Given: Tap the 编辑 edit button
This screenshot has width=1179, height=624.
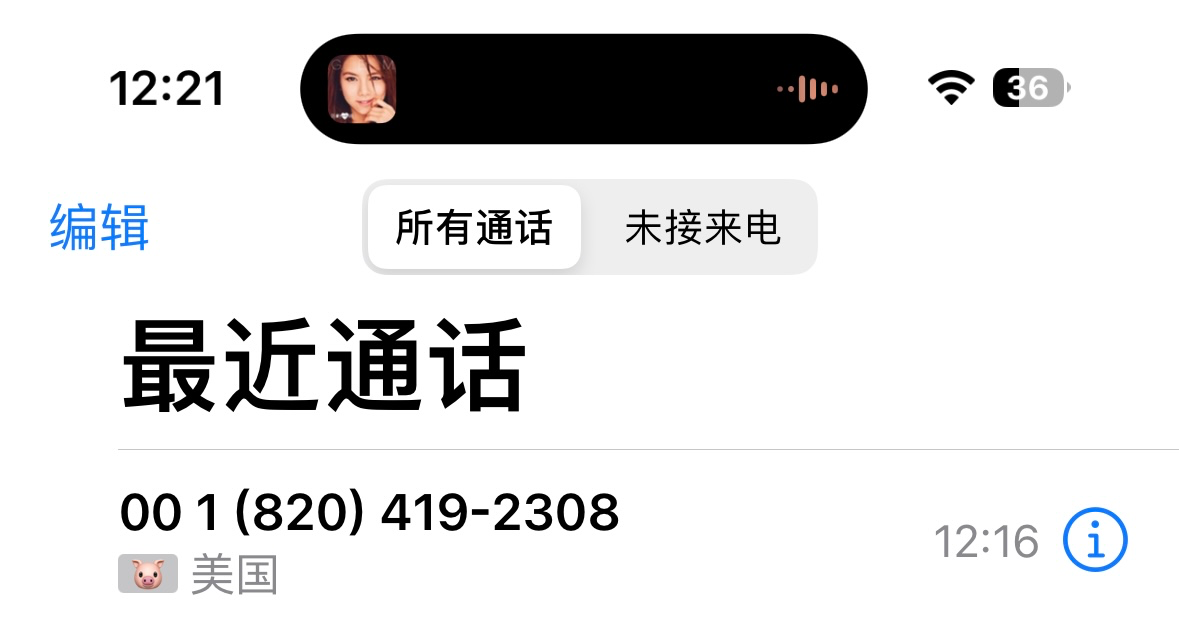Looking at the screenshot, I should [x=99, y=227].
